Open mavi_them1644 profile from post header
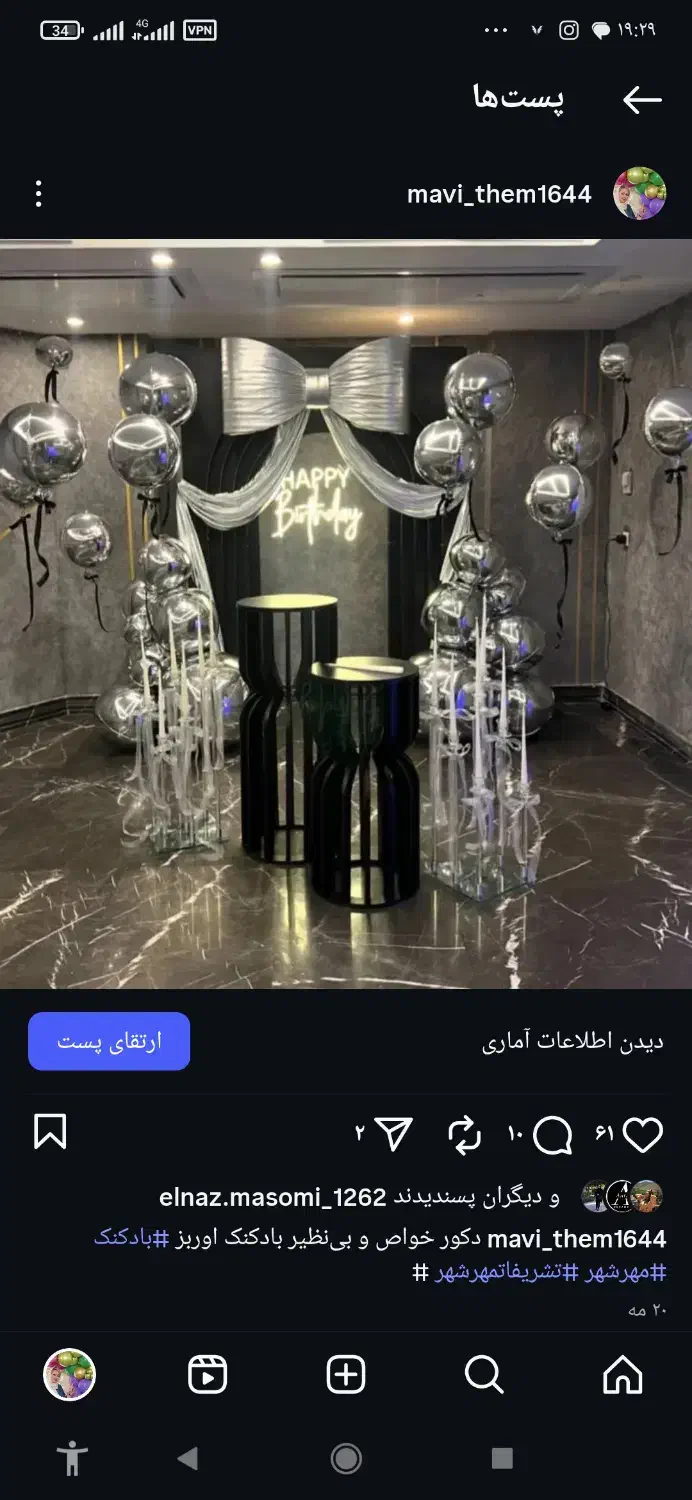This screenshot has height=1500, width=692. [499, 194]
